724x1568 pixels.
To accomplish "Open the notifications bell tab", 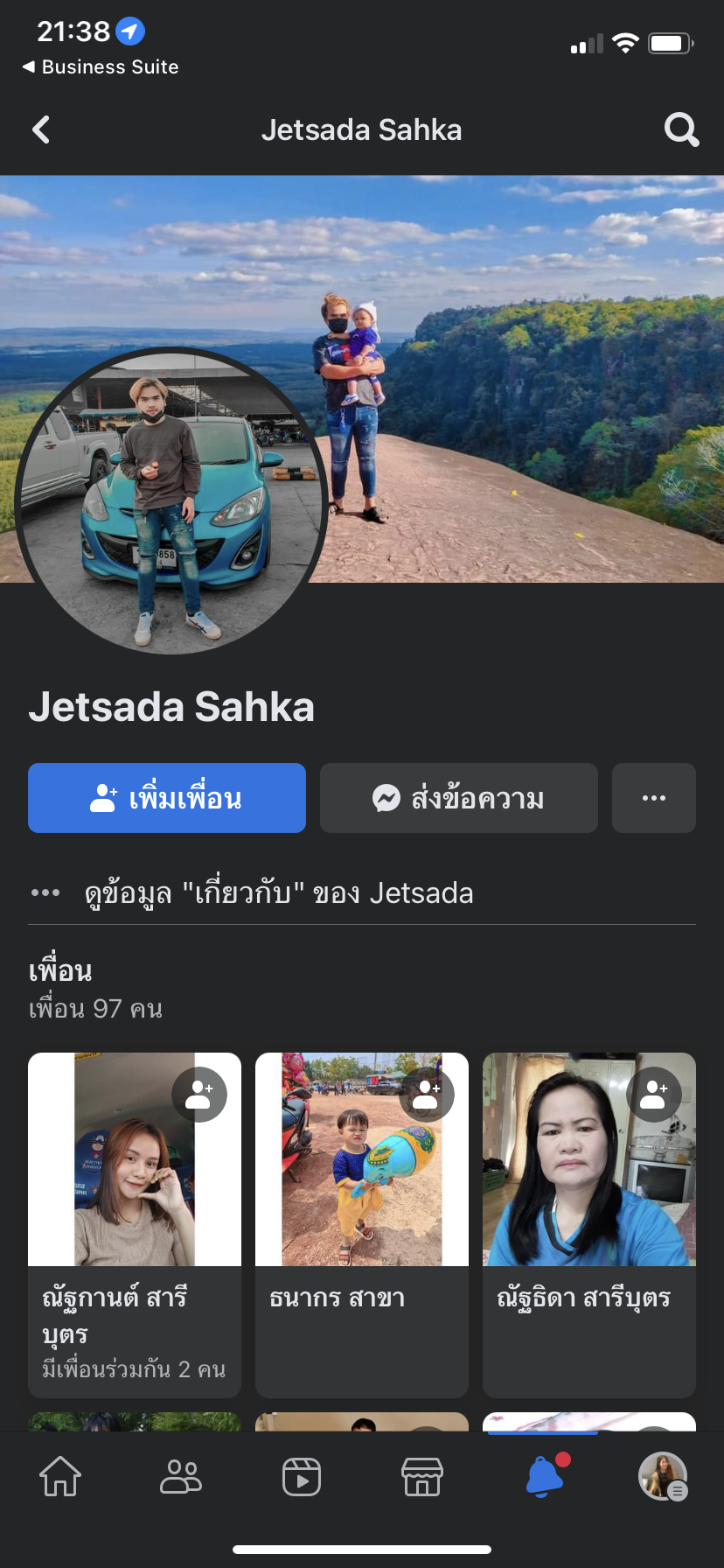I will tap(544, 1477).
